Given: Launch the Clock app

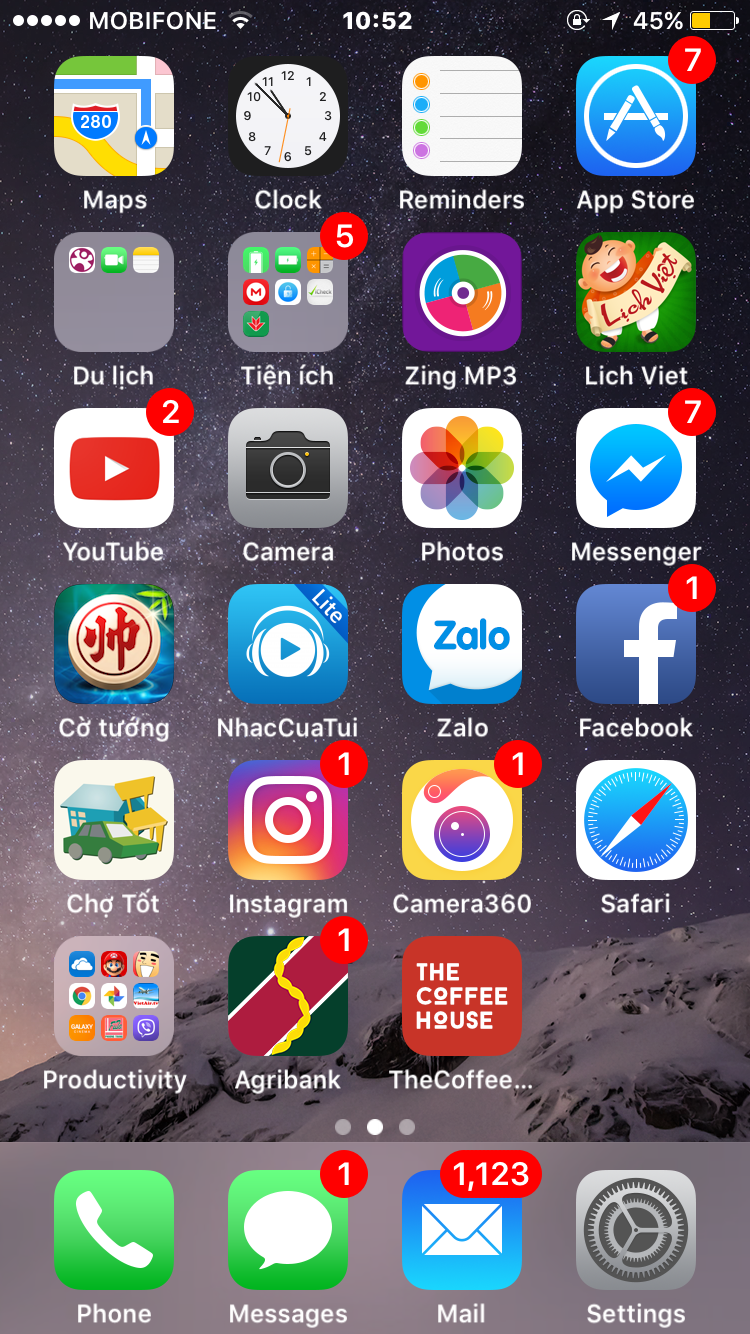Looking at the screenshot, I should tap(288, 116).
